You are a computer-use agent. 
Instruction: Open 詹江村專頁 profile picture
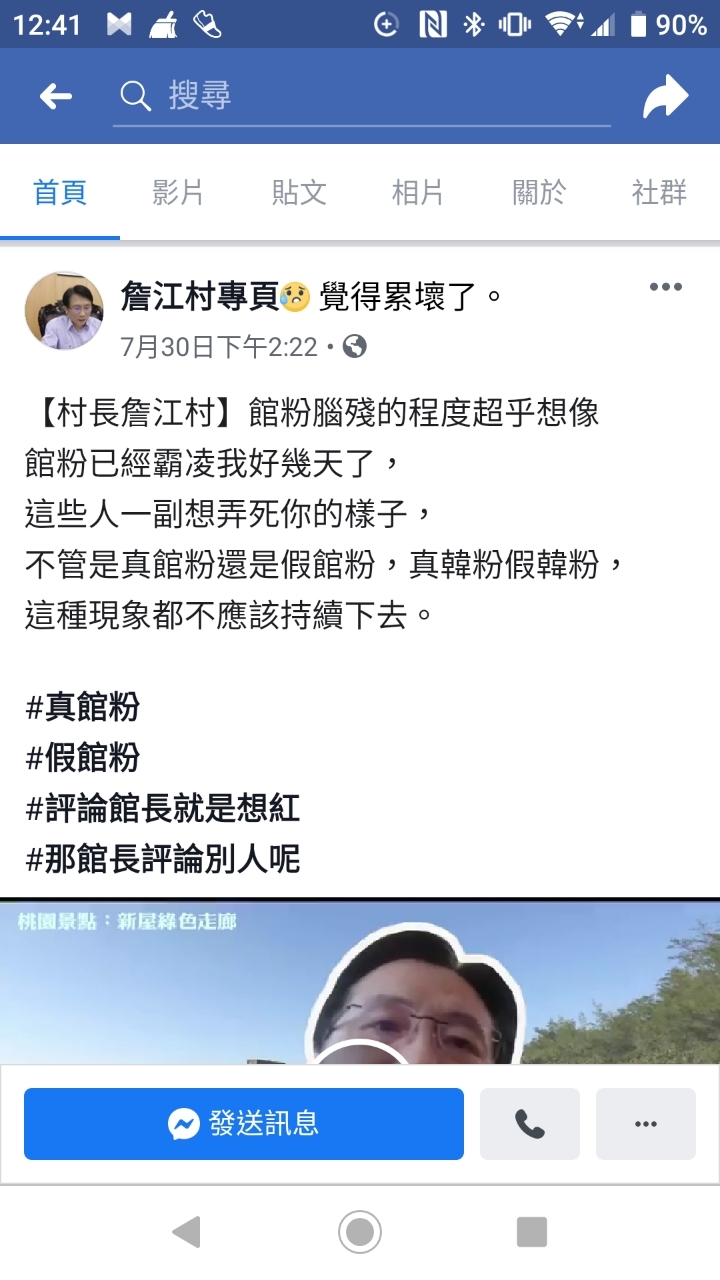(64, 310)
